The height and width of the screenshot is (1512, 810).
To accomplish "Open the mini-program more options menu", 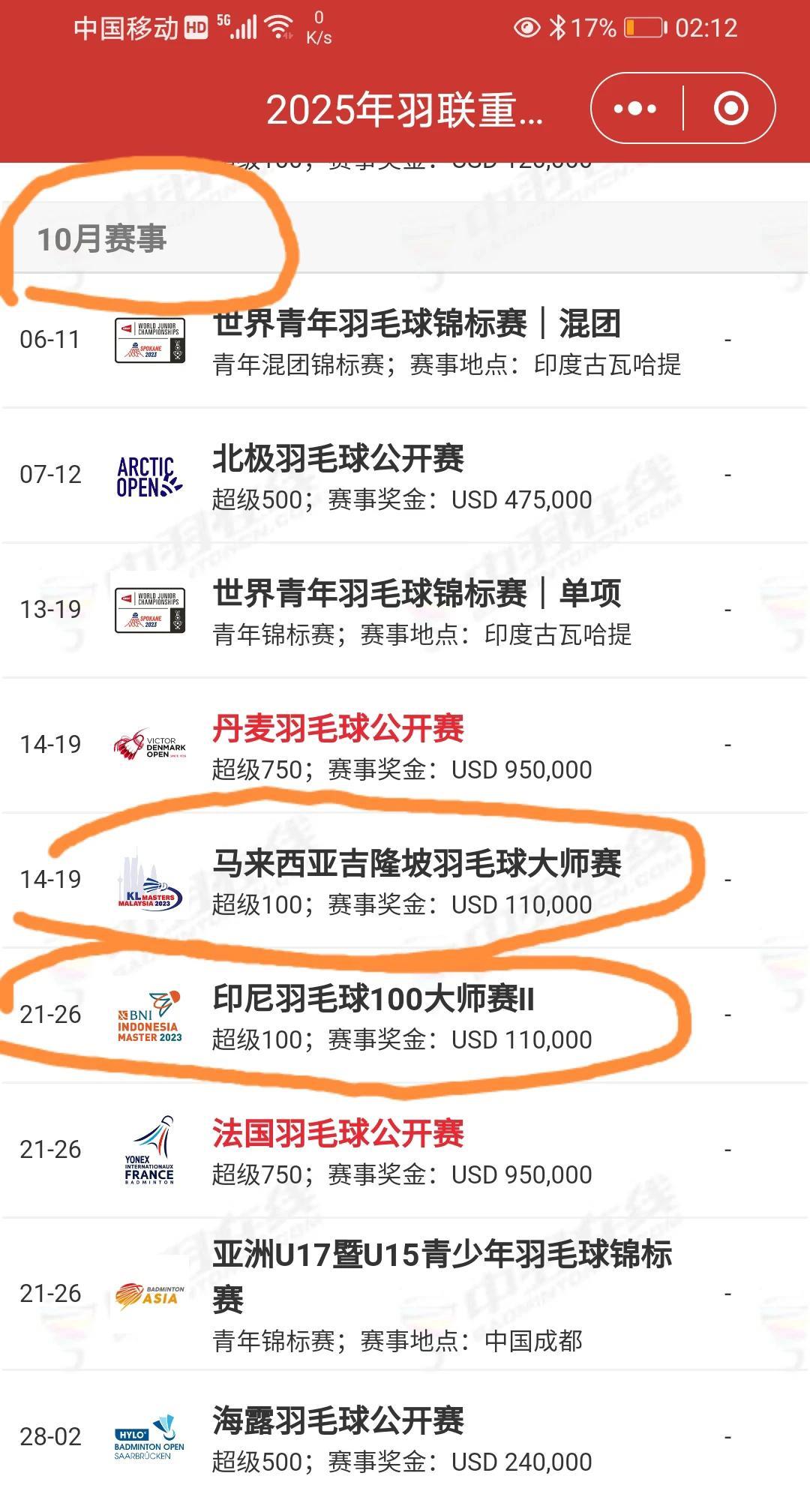I will (634, 109).
